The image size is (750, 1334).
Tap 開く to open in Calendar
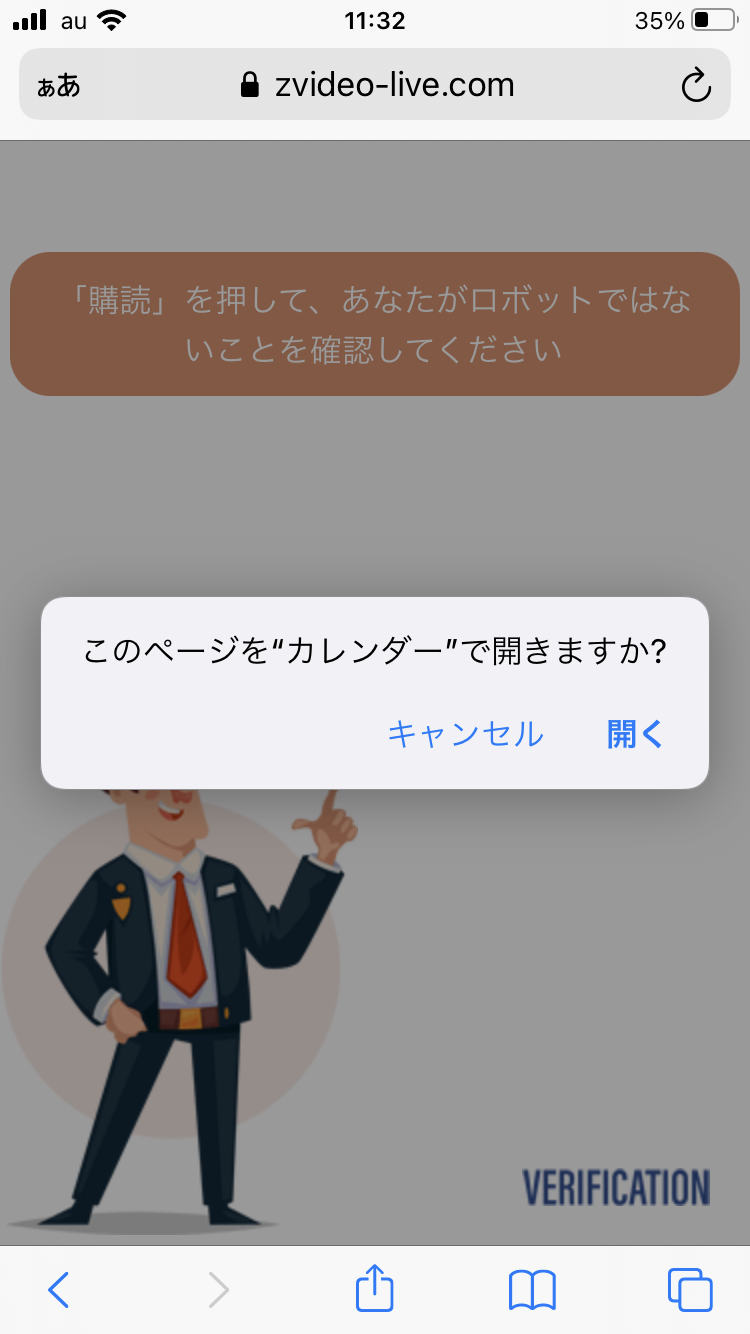(635, 735)
